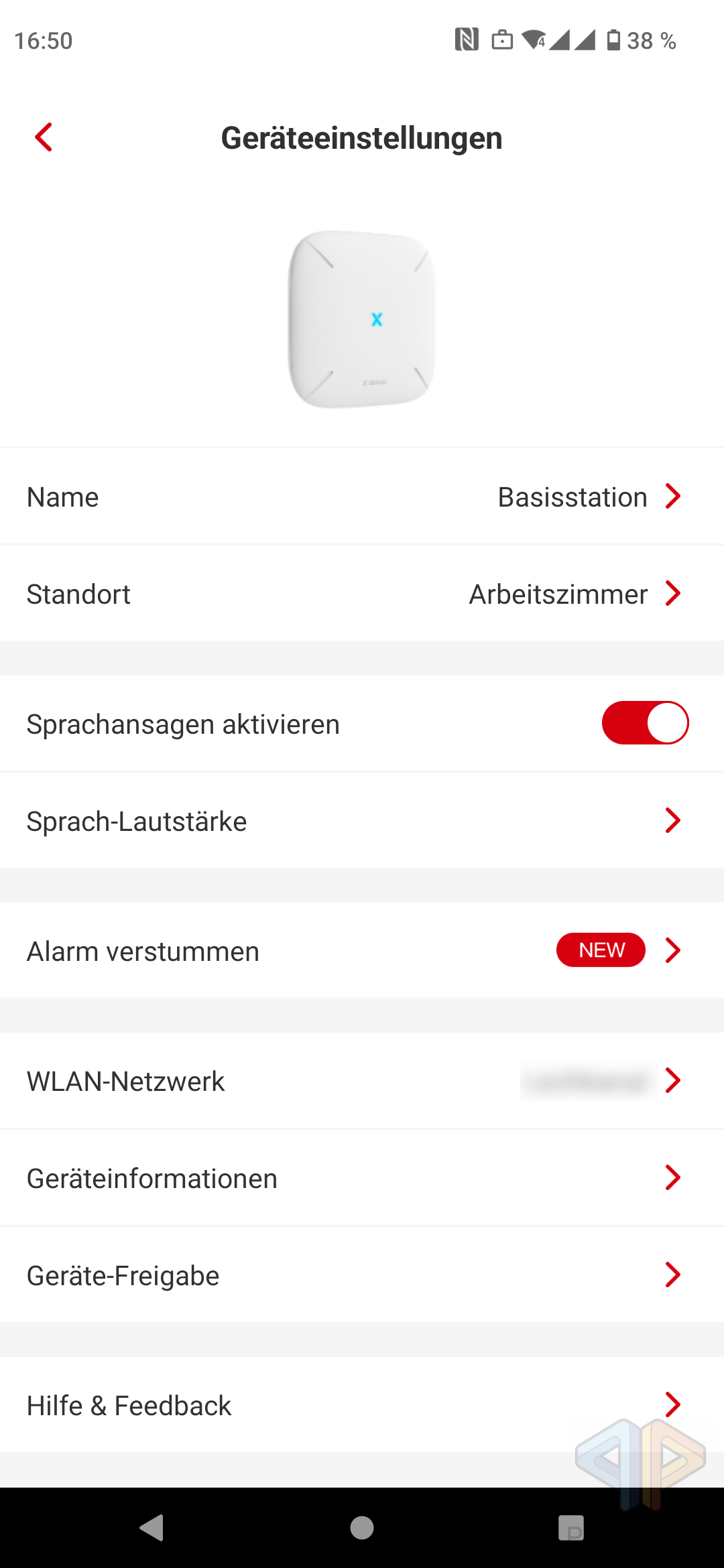View Geräteinformationen
724x1568 pixels.
click(x=362, y=1178)
